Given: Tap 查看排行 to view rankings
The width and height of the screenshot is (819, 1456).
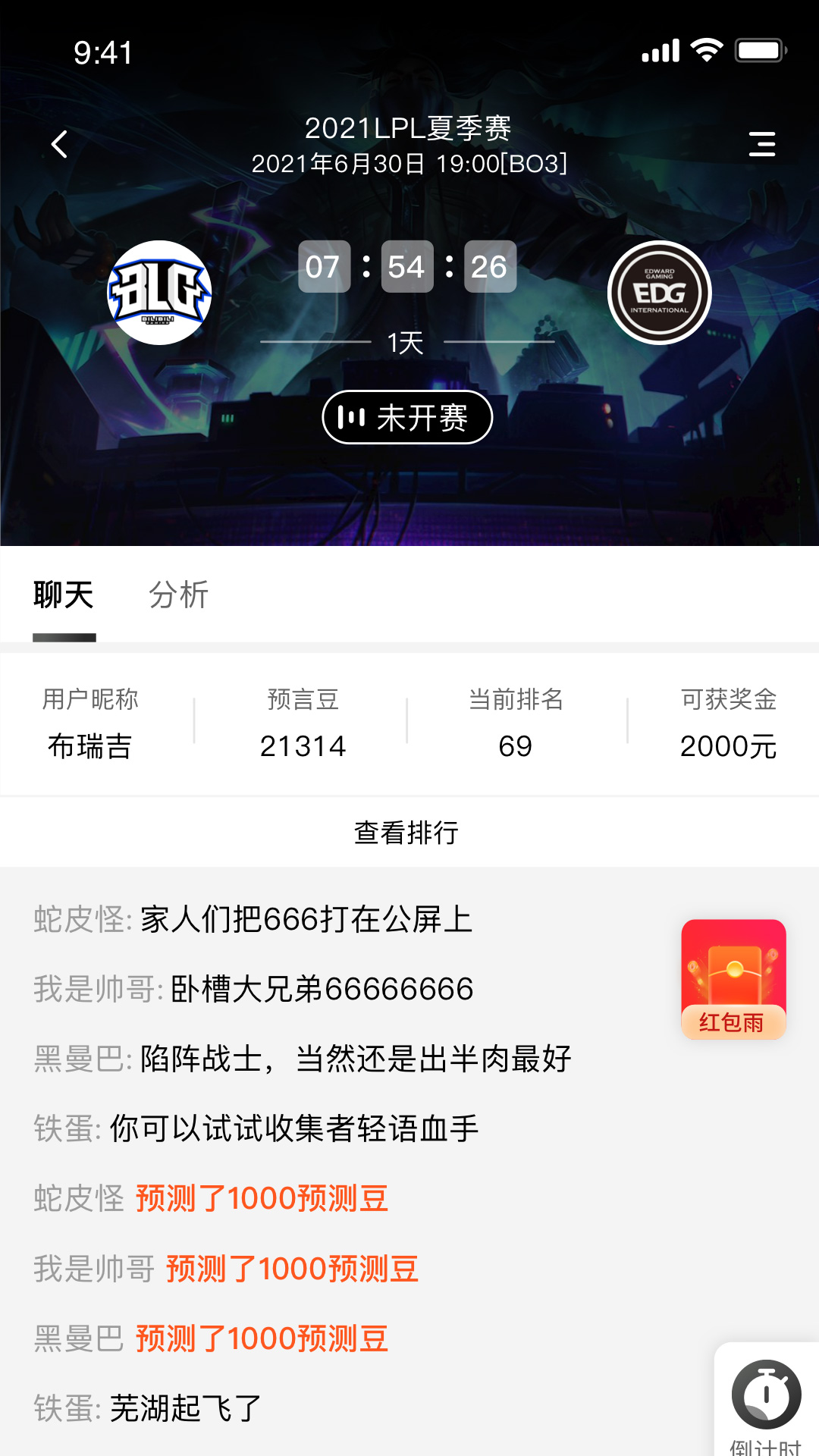Looking at the screenshot, I should (407, 832).
